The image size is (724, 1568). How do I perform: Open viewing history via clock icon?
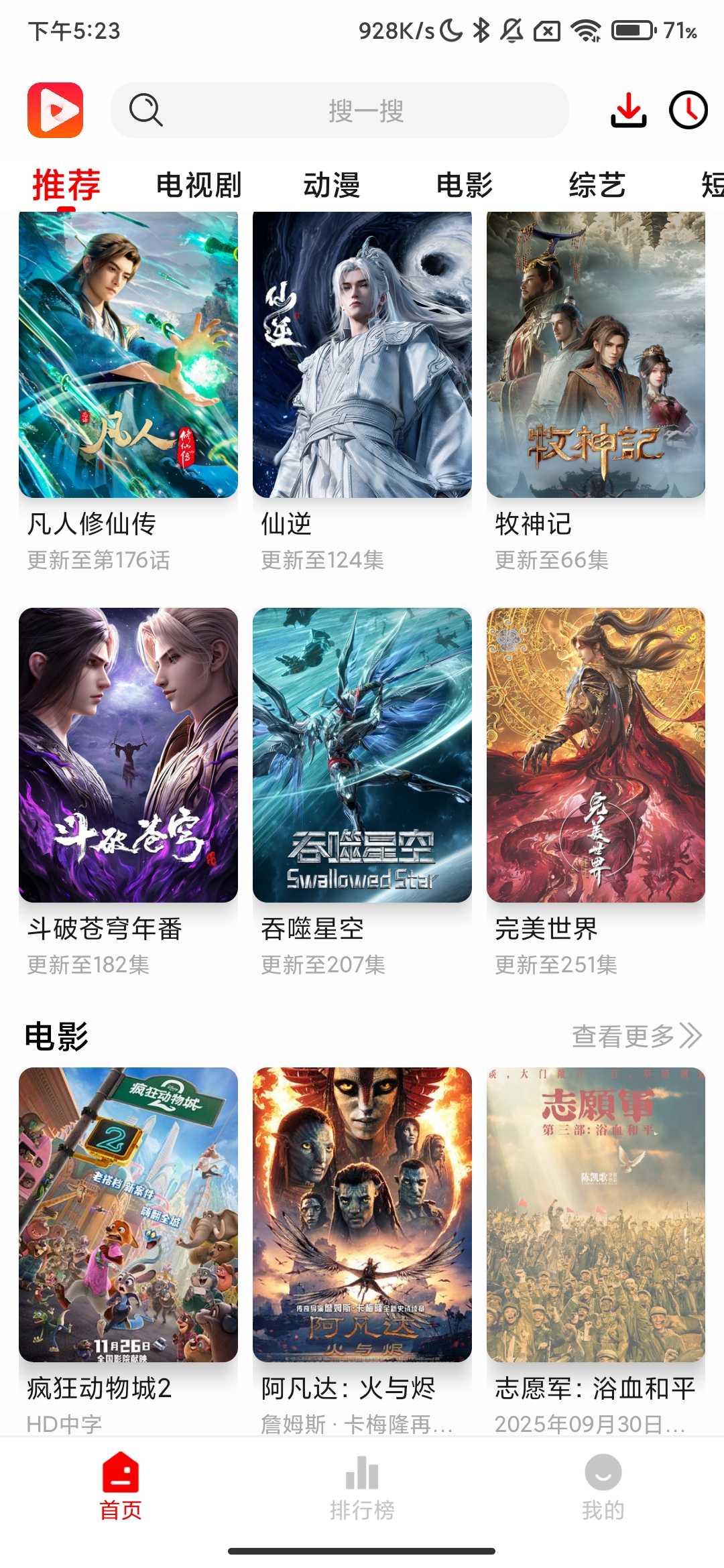(x=688, y=110)
